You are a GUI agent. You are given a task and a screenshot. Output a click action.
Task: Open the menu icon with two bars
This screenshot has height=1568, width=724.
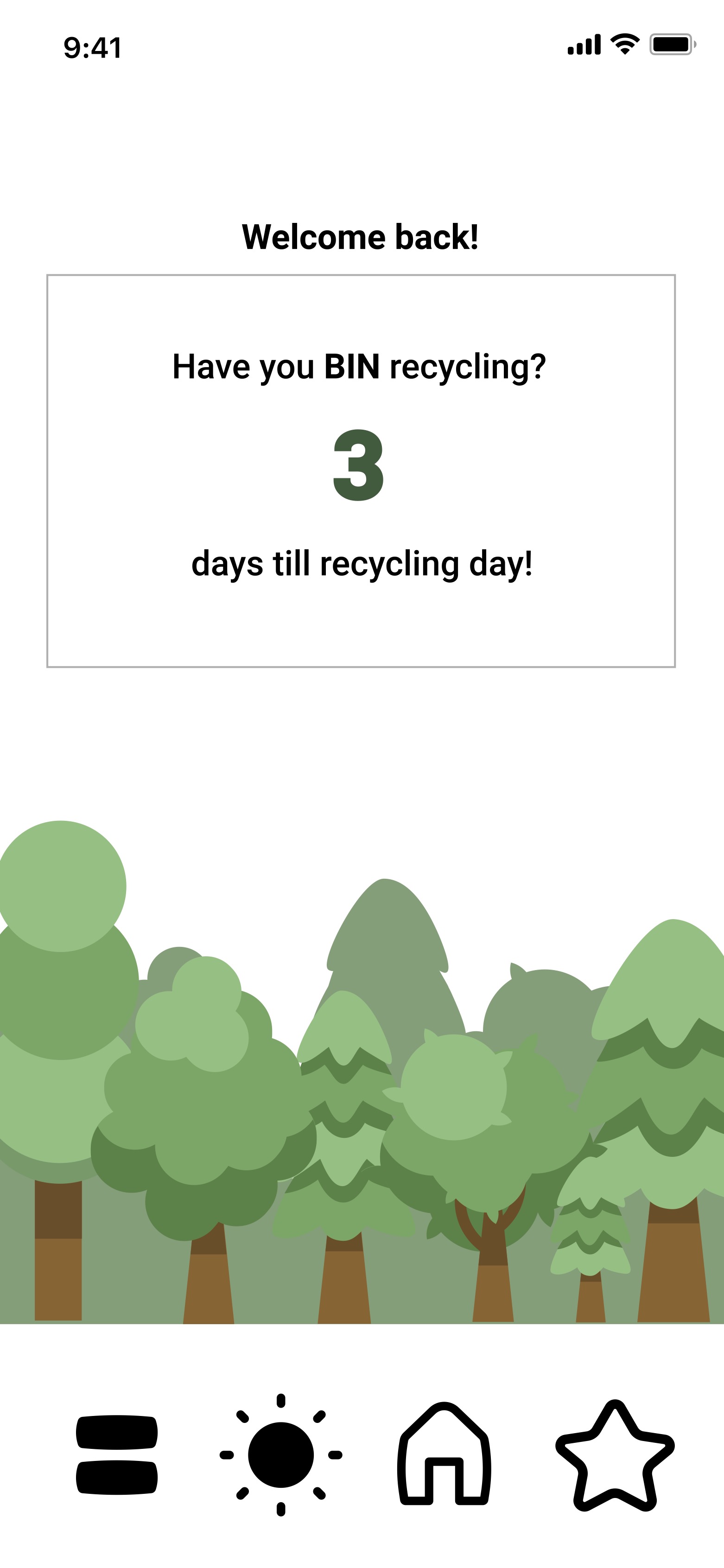(x=116, y=1455)
